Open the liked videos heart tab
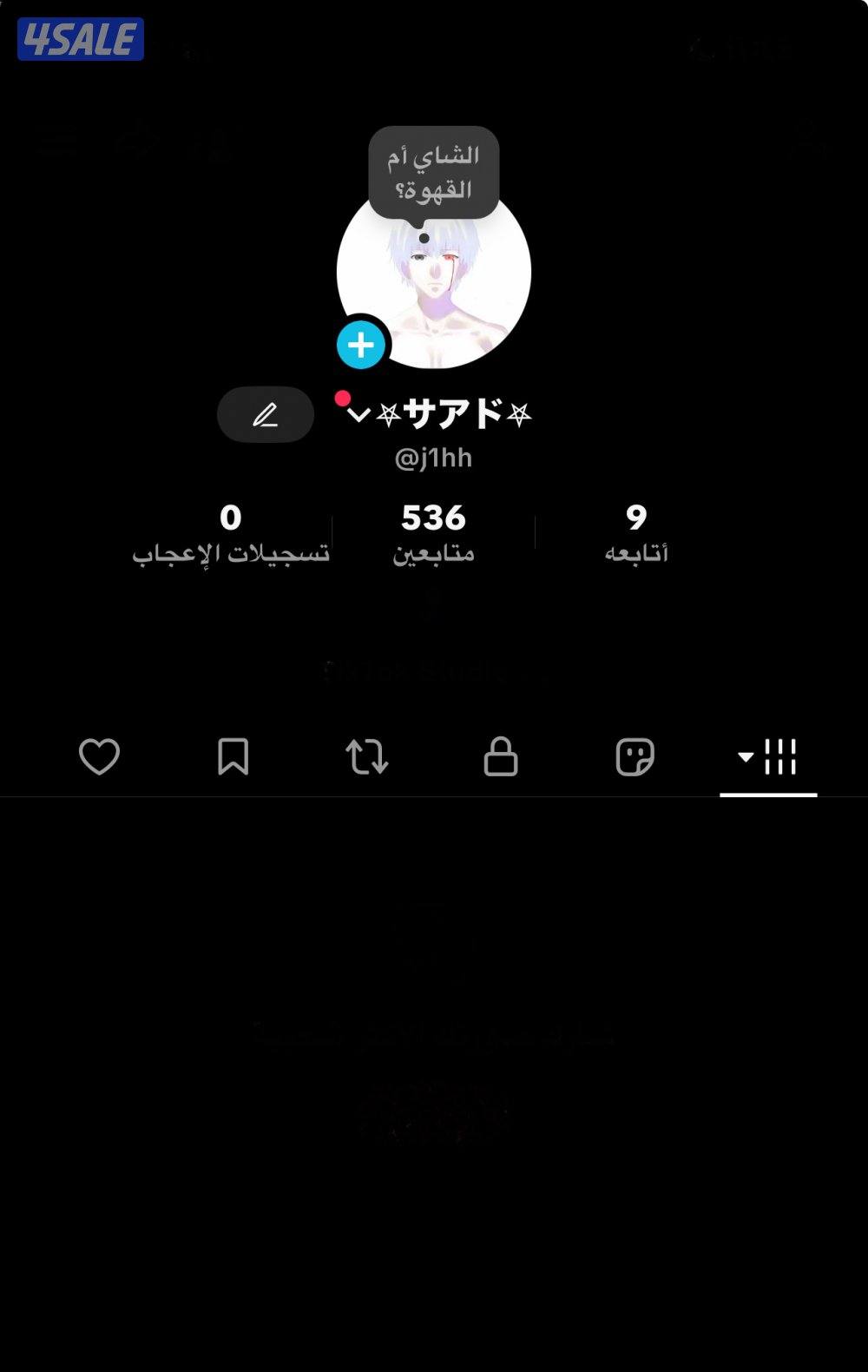The height and width of the screenshot is (1372, 868). pos(99,756)
